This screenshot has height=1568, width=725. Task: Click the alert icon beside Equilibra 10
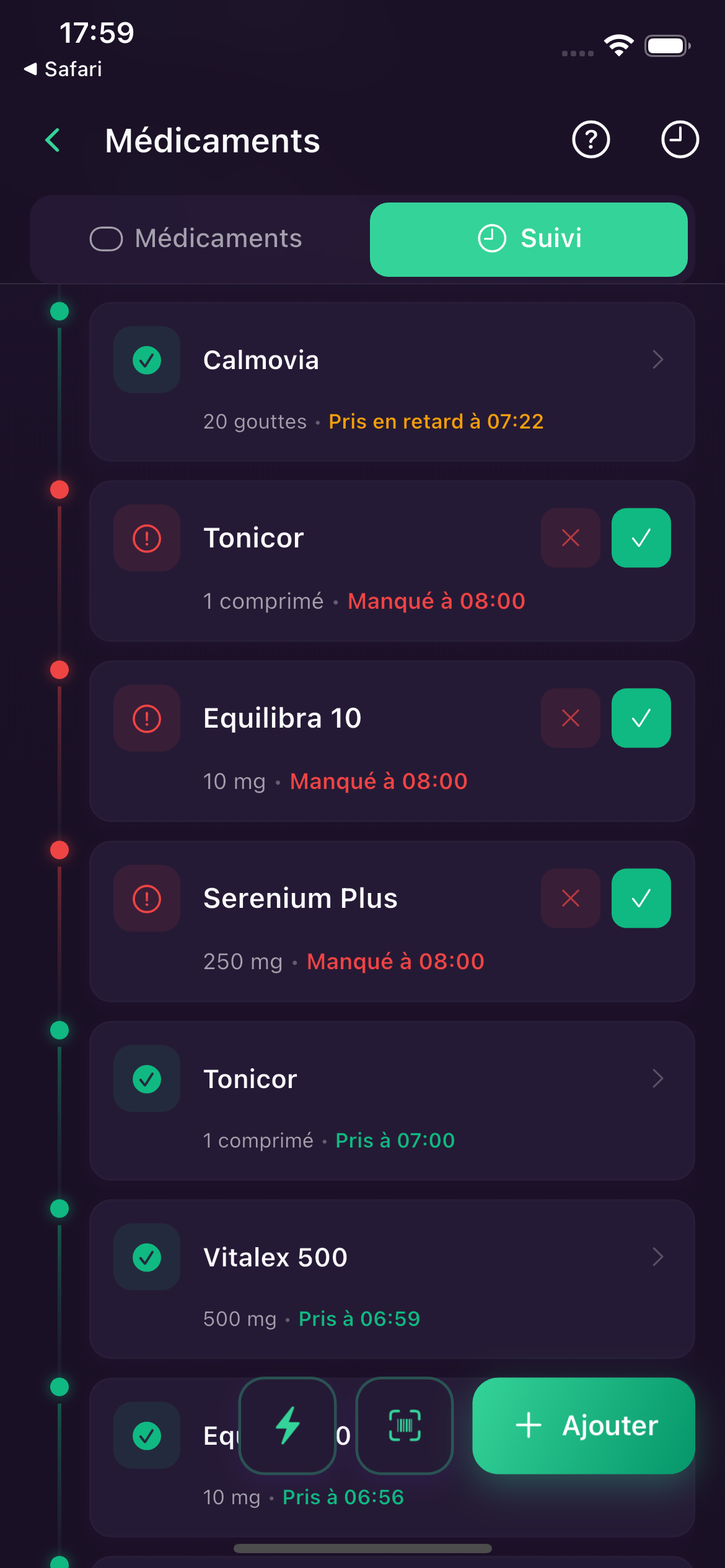click(x=146, y=718)
